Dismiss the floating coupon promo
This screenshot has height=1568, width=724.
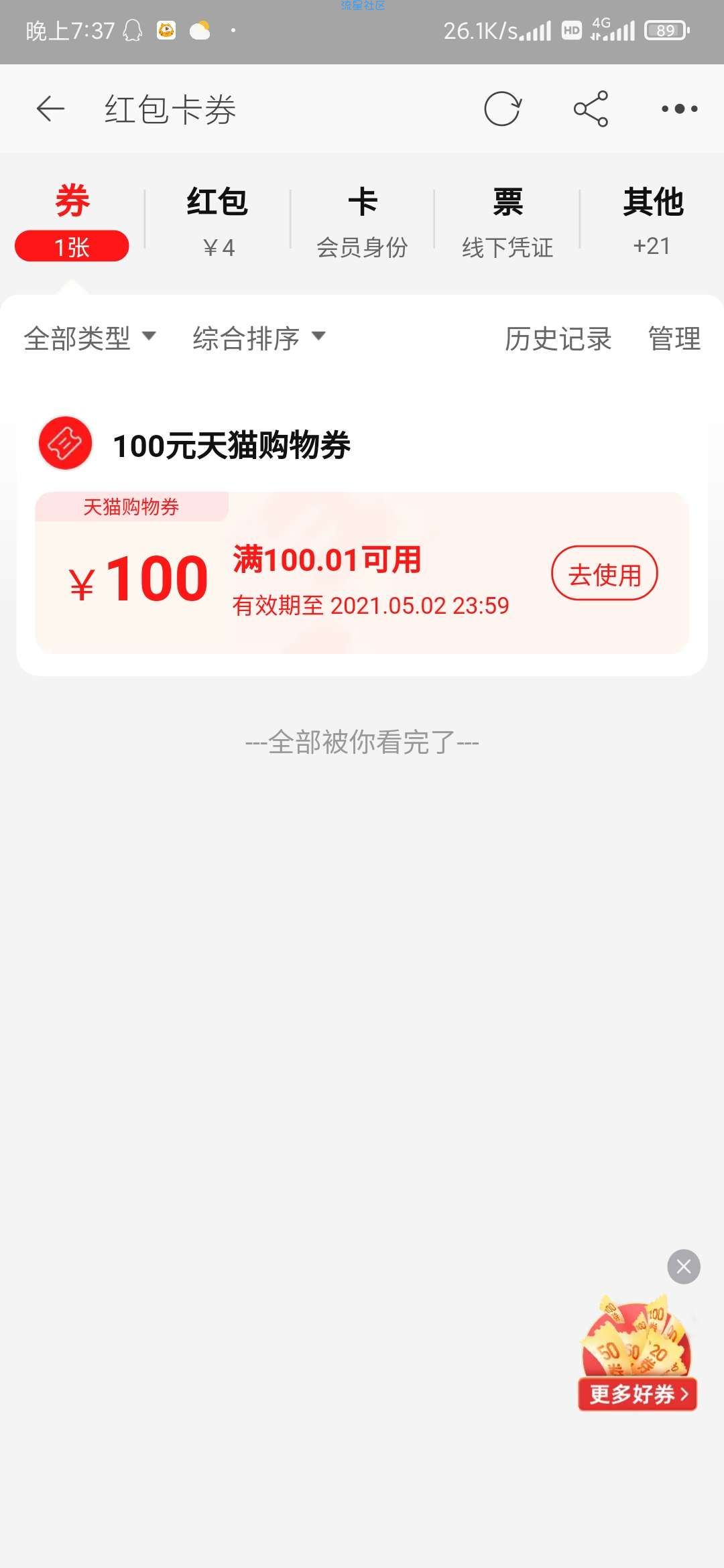tap(683, 1266)
